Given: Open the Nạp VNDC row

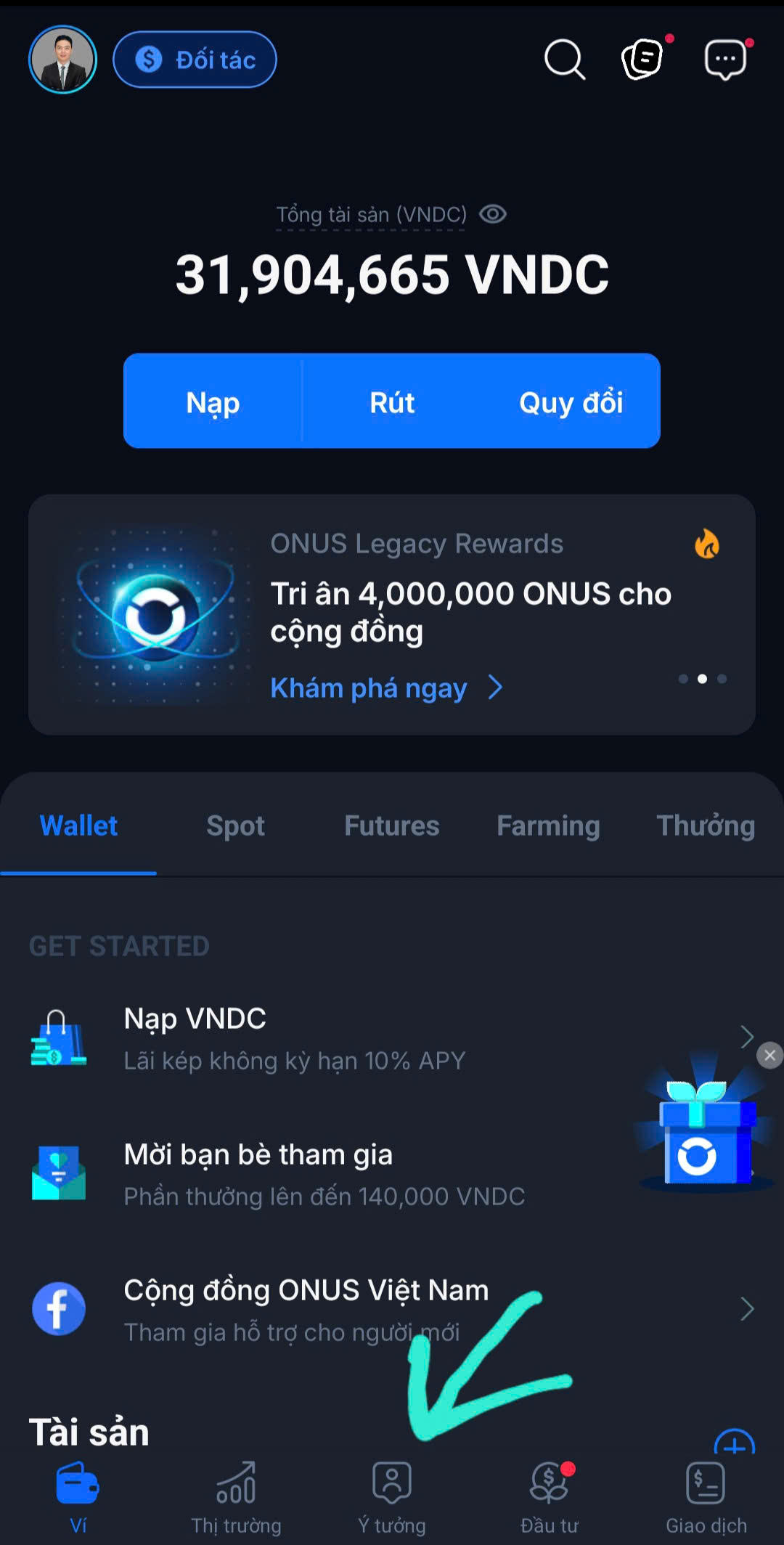Looking at the screenshot, I should click(x=363, y=1038).
